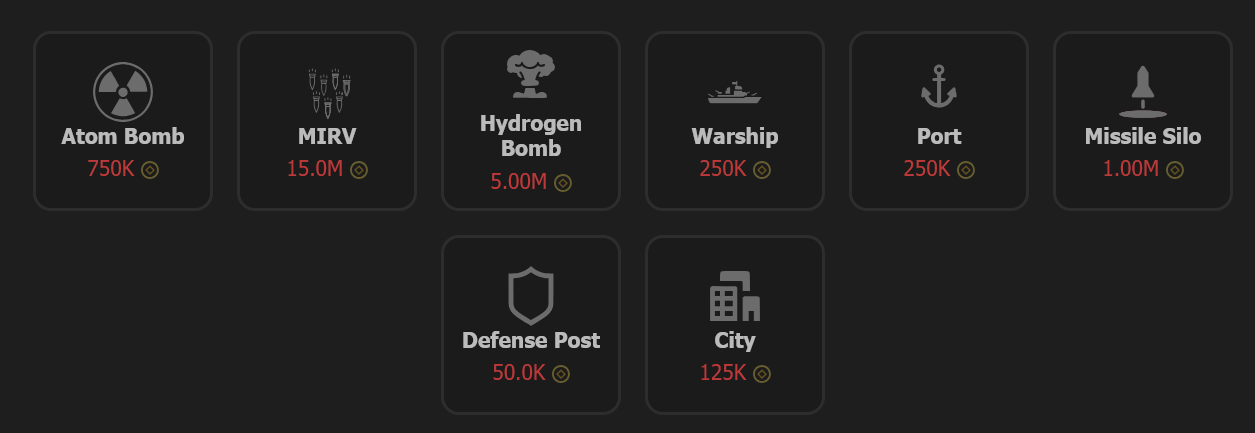Viewport: 1255px width, 433px height.
Task: Select the Atom Bomb build option
Action: pyautogui.click(x=123, y=121)
